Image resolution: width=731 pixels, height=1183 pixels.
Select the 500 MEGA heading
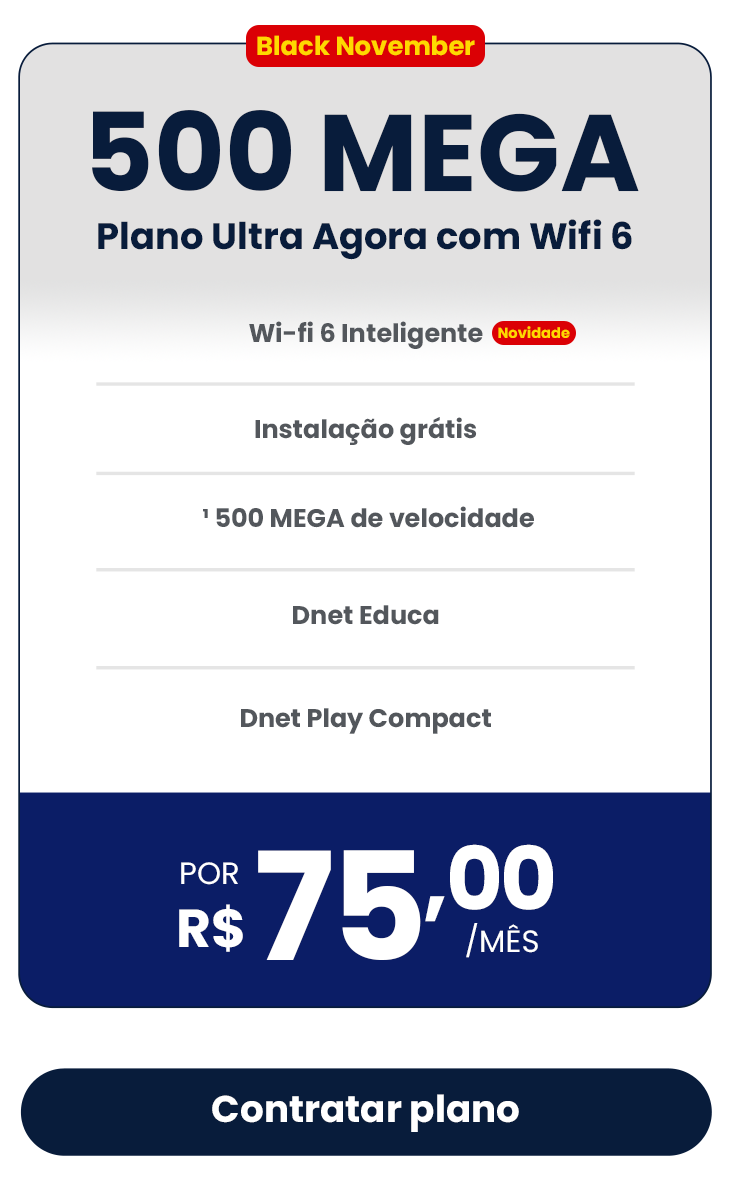pyautogui.click(x=365, y=152)
